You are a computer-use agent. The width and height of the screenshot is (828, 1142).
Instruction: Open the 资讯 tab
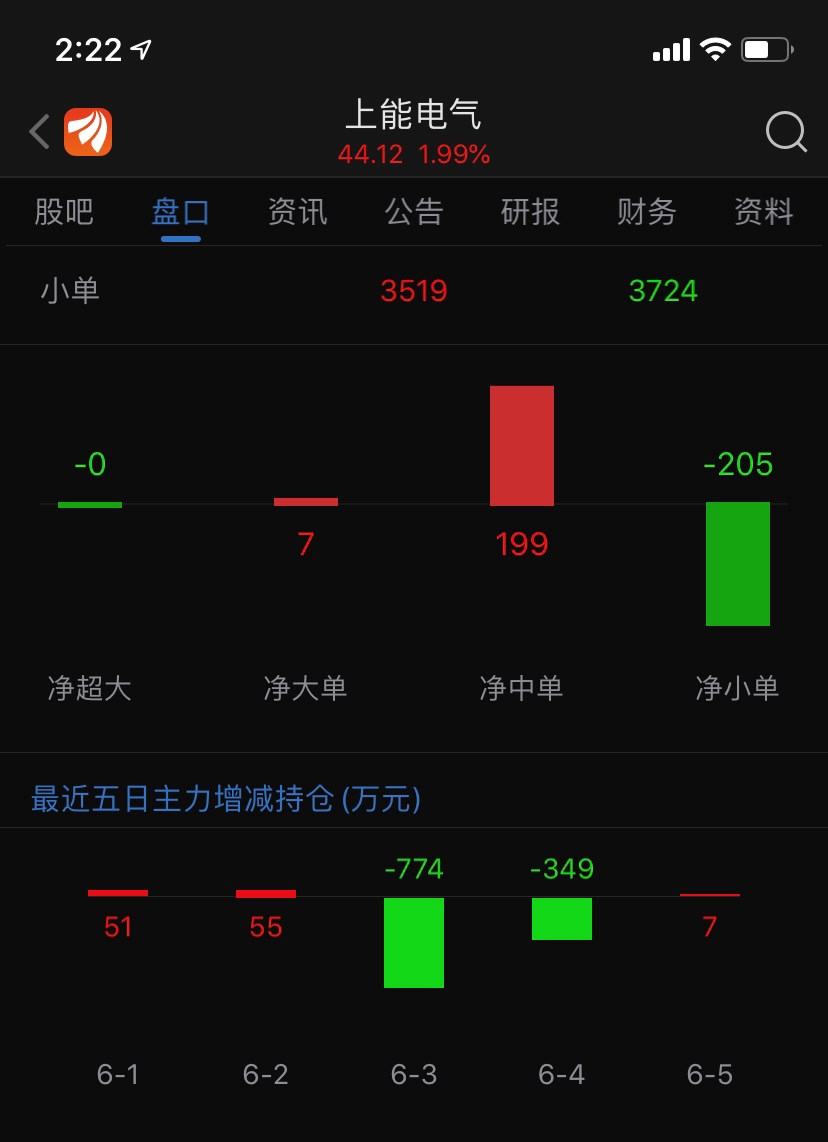[296, 212]
